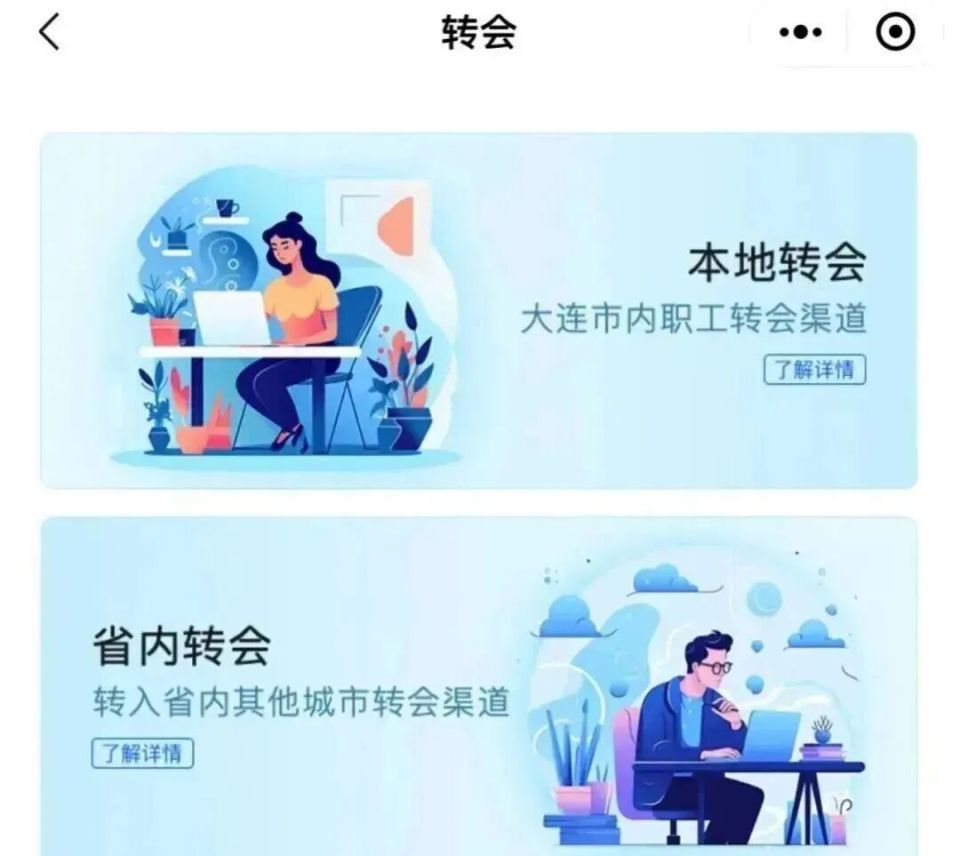Close the mini program with the circle icon
960x856 pixels.
pyautogui.click(x=895, y=32)
